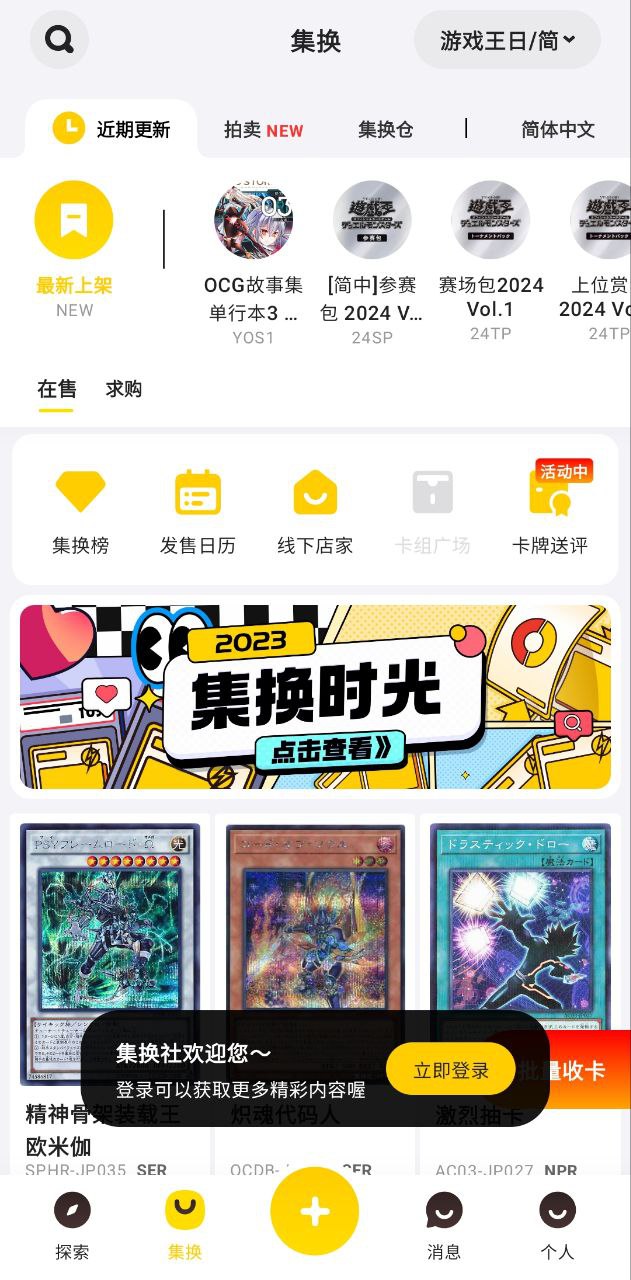Tap the 立即登录 login button

click(x=451, y=1070)
